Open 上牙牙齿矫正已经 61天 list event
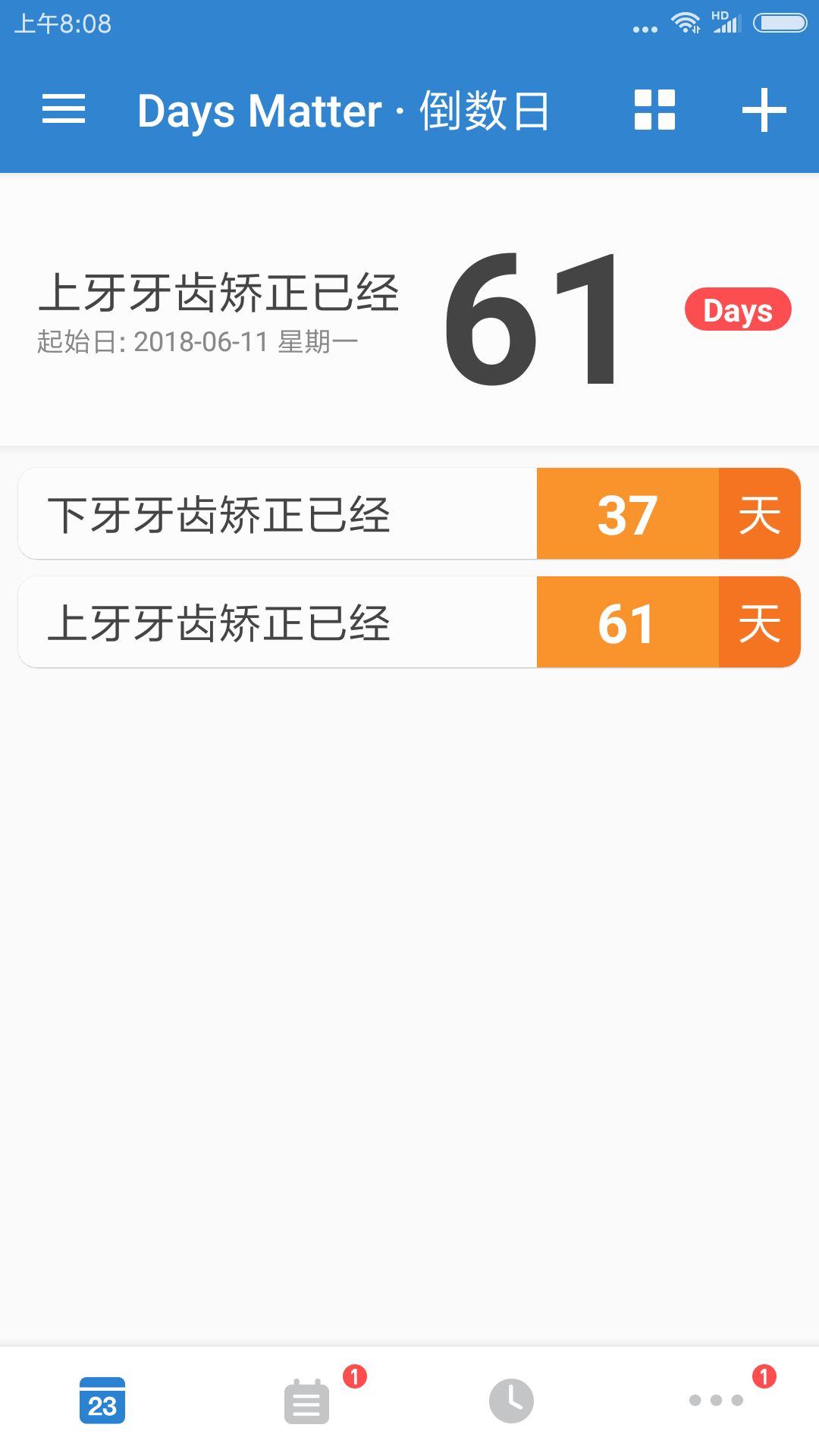The height and width of the screenshot is (1456, 819). (x=409, y=623)
